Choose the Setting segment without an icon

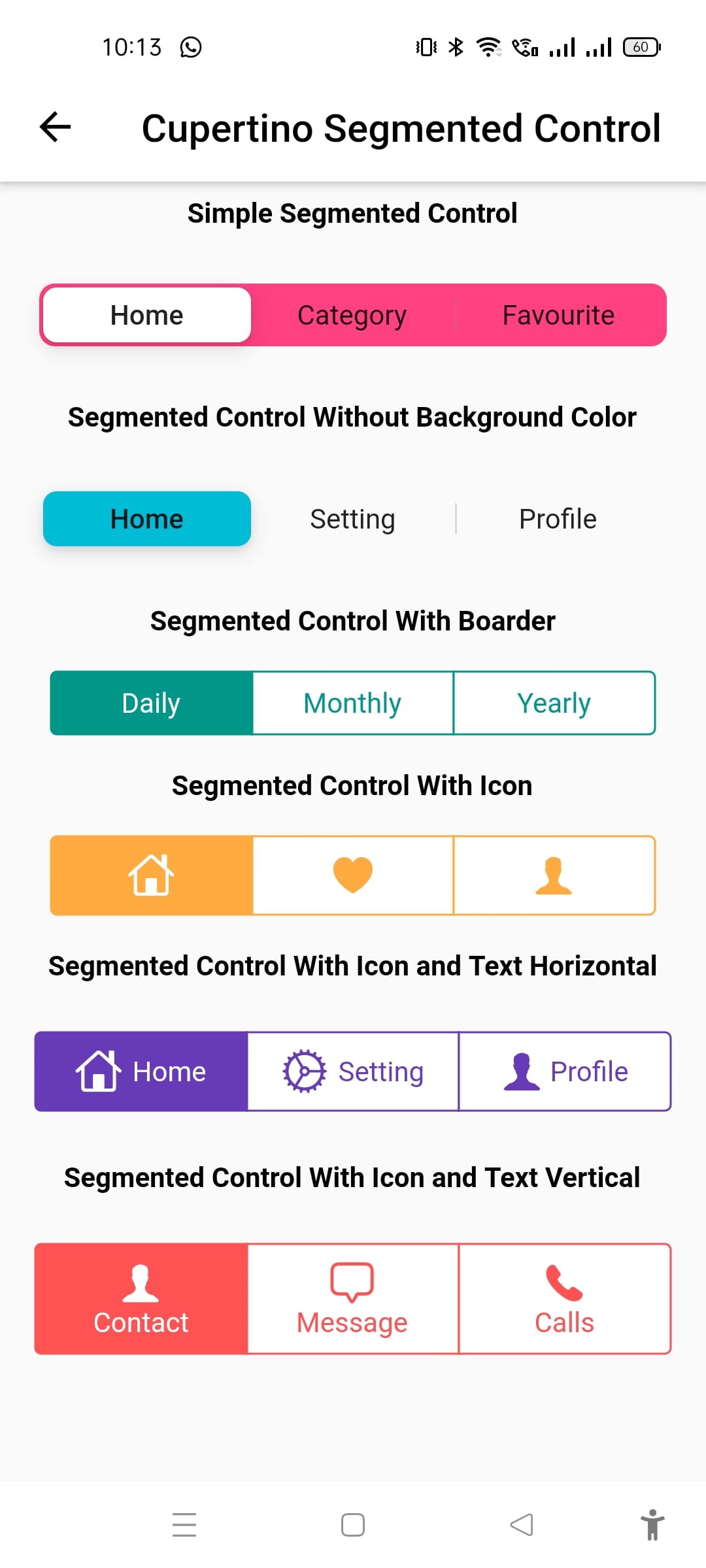(352, 519)
